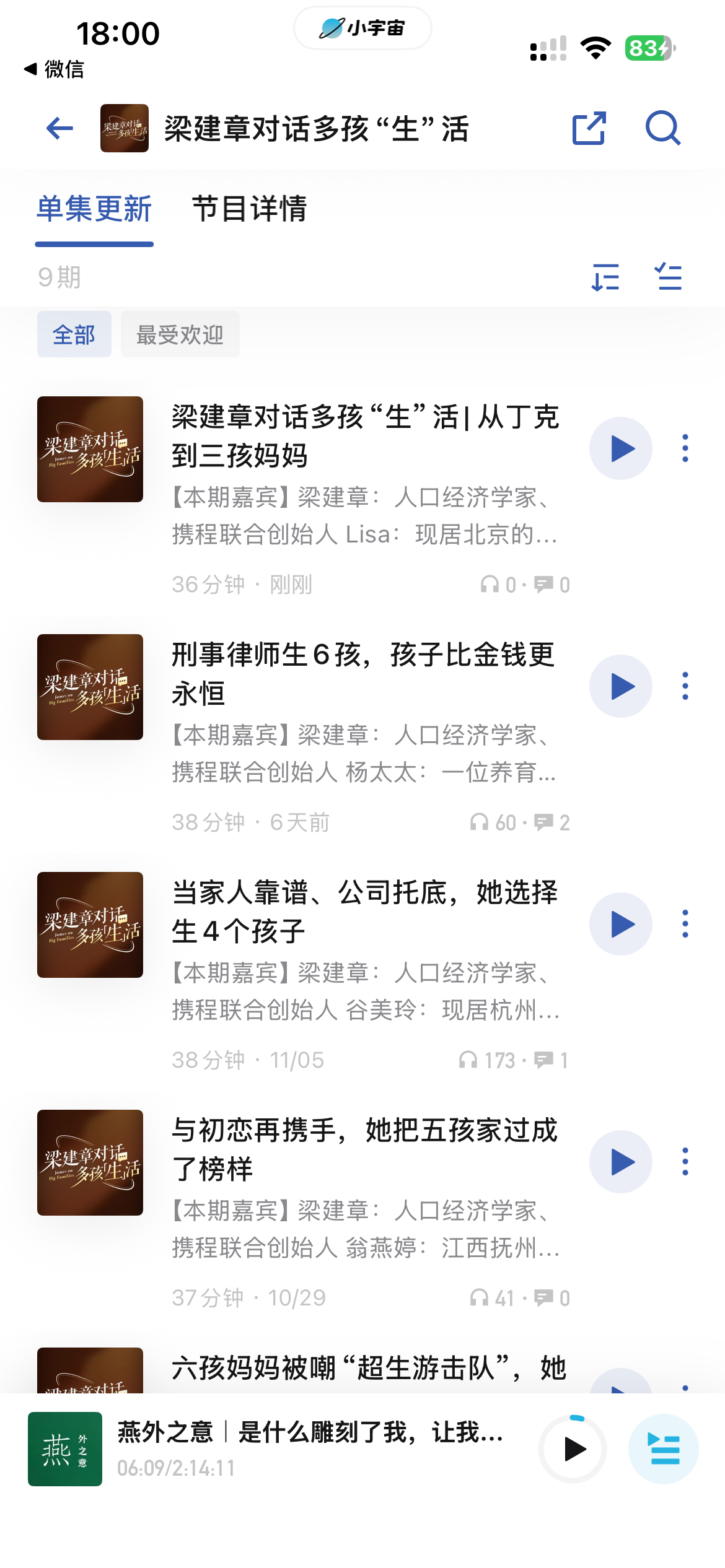Viewport: 725px width, 1568px height.
Task: Select the 单集更新 tab
Action: 94,209
